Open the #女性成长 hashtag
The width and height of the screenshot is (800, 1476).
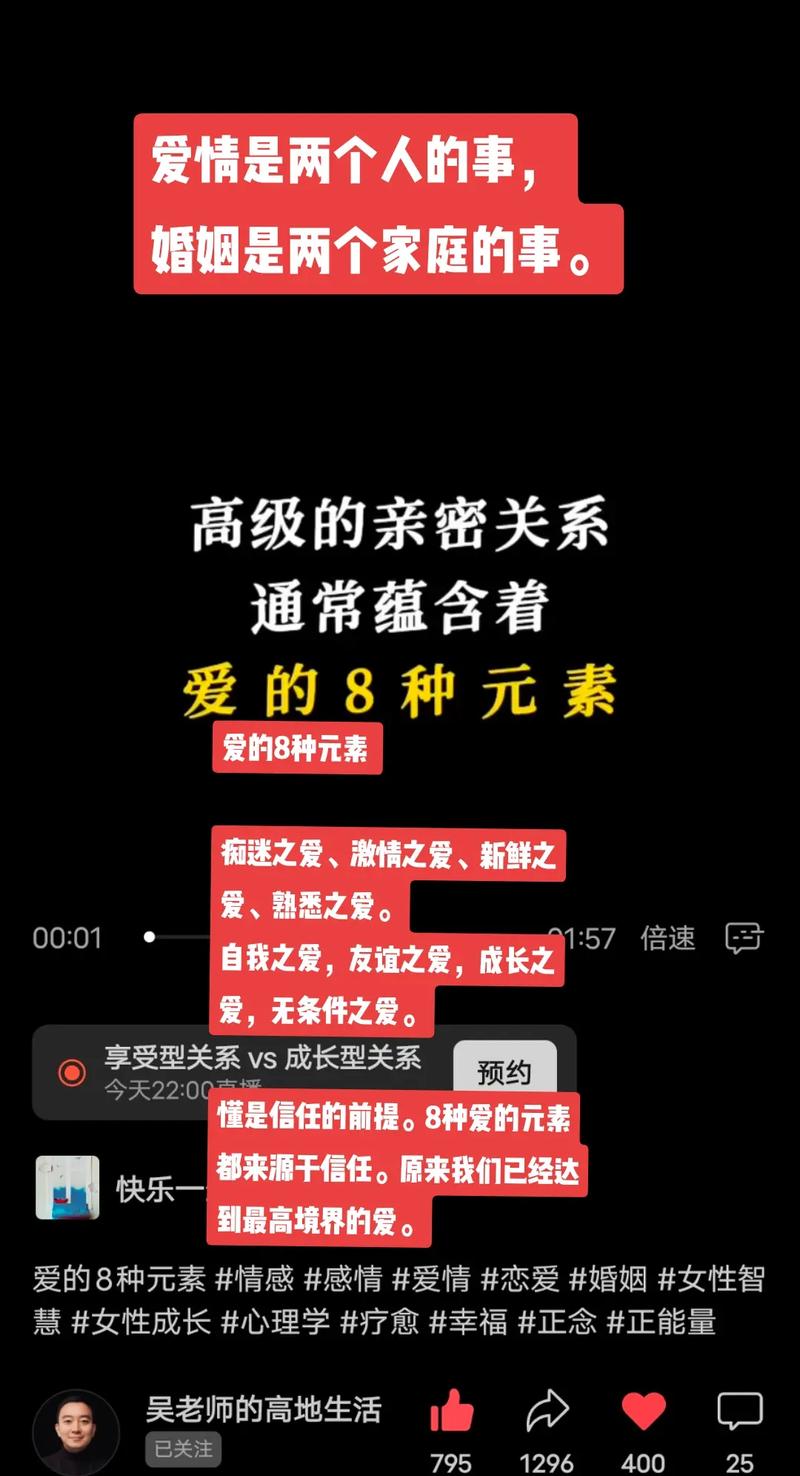pyautogui.click(x=141, y=1321)
